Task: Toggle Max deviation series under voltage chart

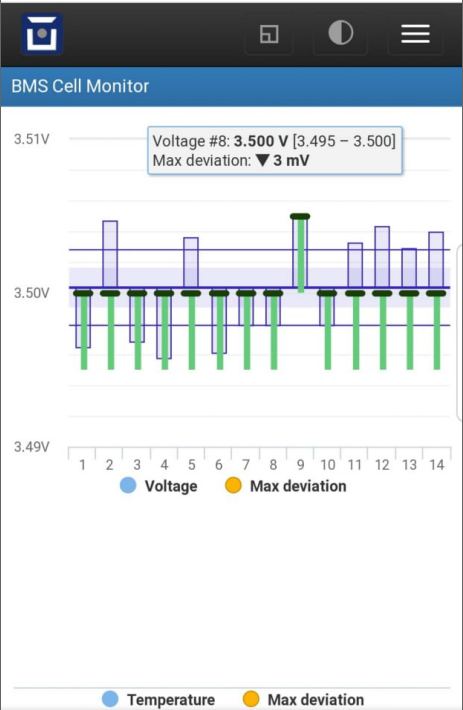Action: coord(286,486)
